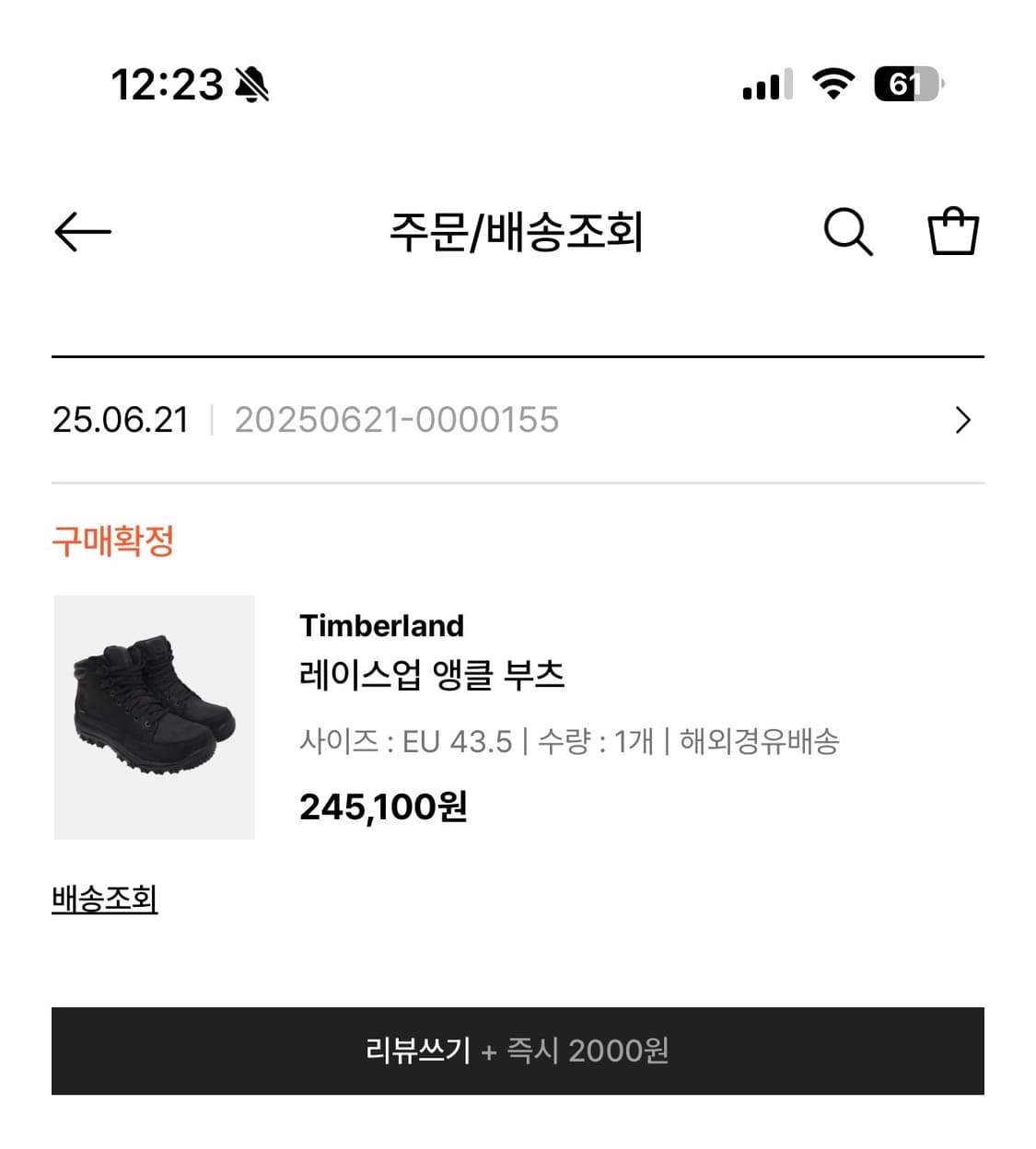Tap the Wi-Fi status icon
This screenshot has width=1036, height=1149.
[x=832, y=84]
